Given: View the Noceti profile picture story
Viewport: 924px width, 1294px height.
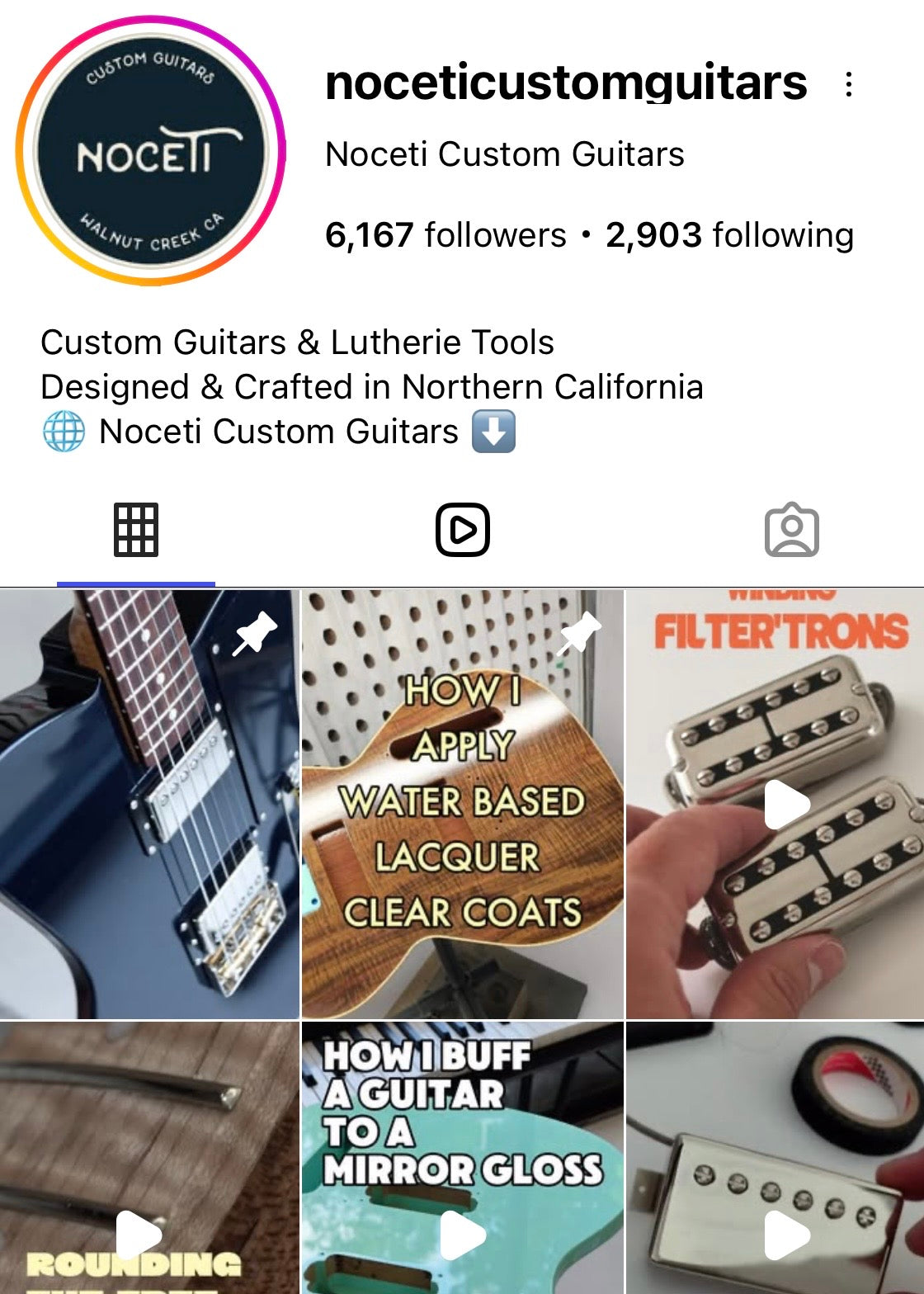Looking at the screenshot, I should pyautogui.click(x=150, y=151).
